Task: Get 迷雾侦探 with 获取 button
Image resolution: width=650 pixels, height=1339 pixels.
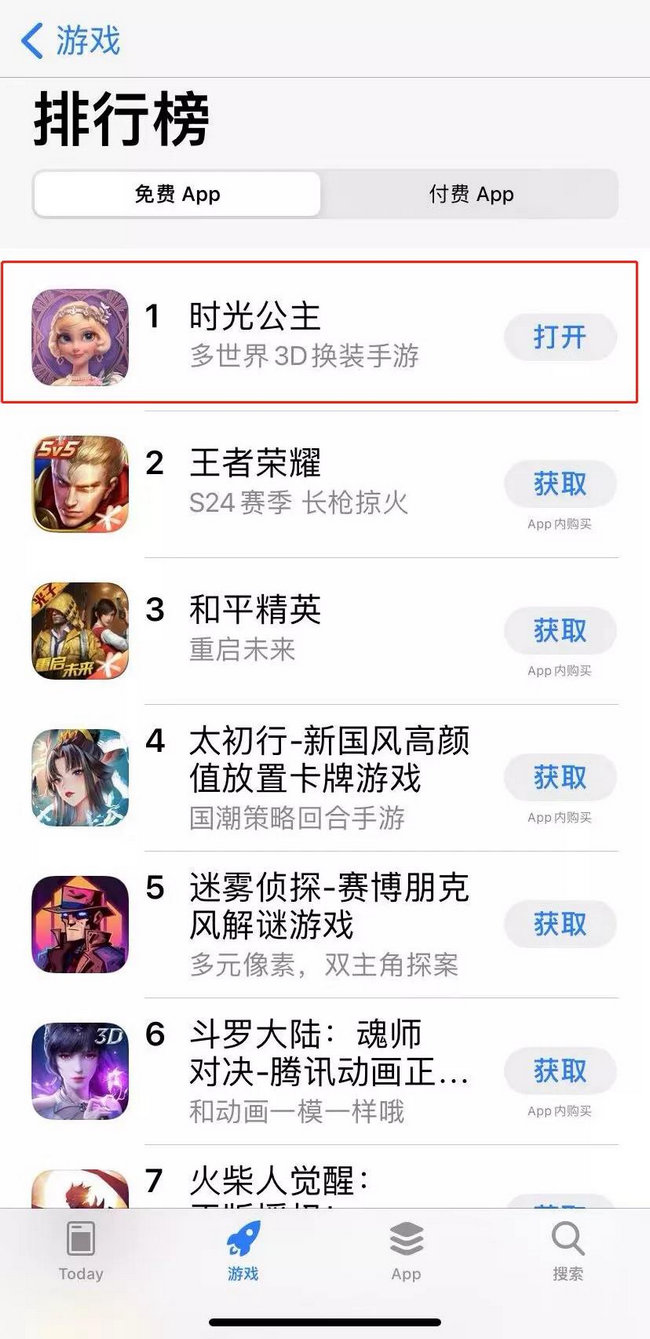Action: tap(559, 924)
